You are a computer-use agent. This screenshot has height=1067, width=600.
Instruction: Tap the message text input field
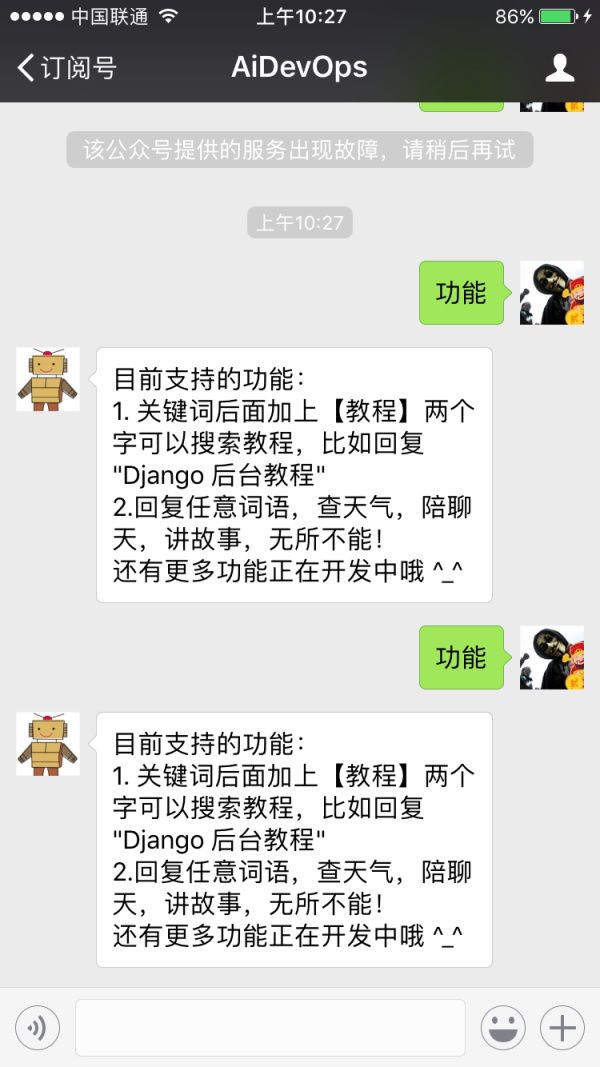(270, 1027)
